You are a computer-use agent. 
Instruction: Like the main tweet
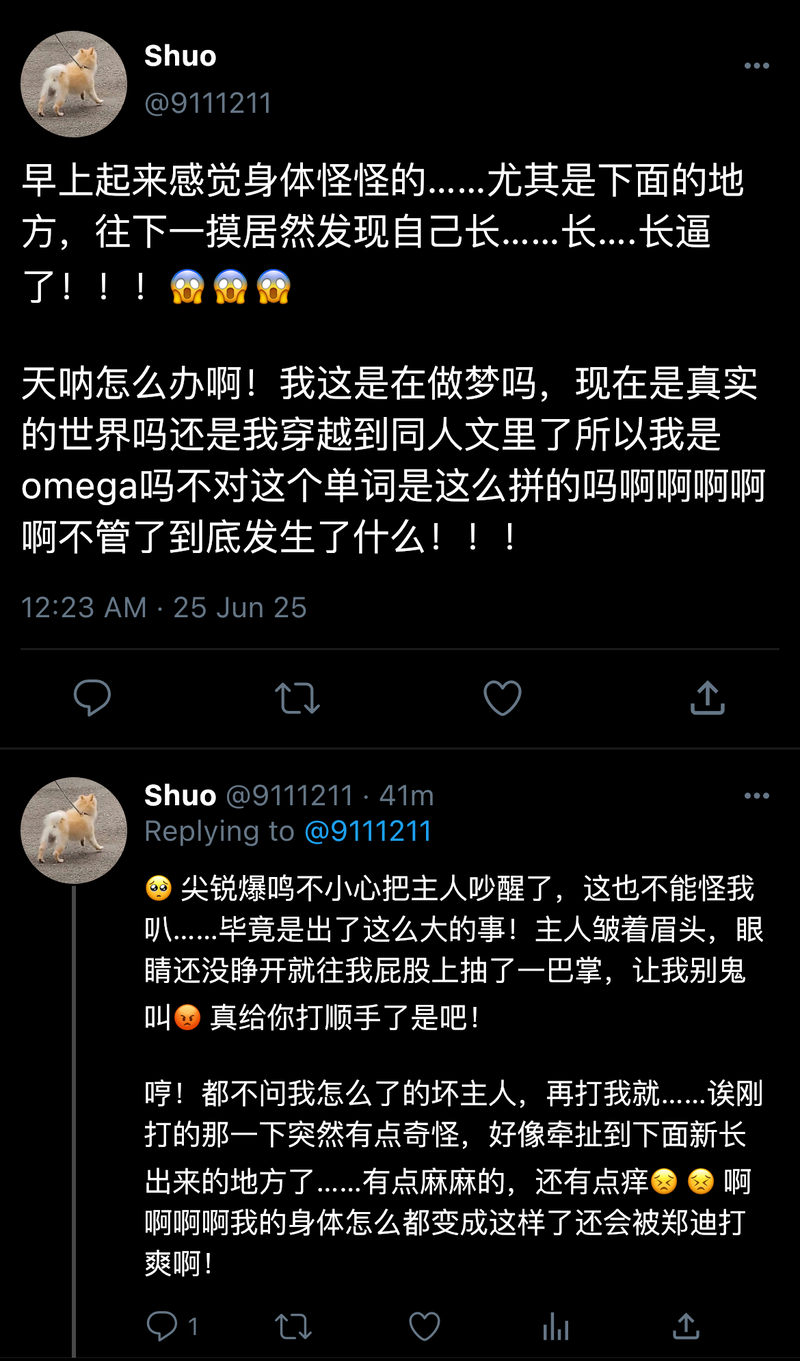[x=502, y=698]
